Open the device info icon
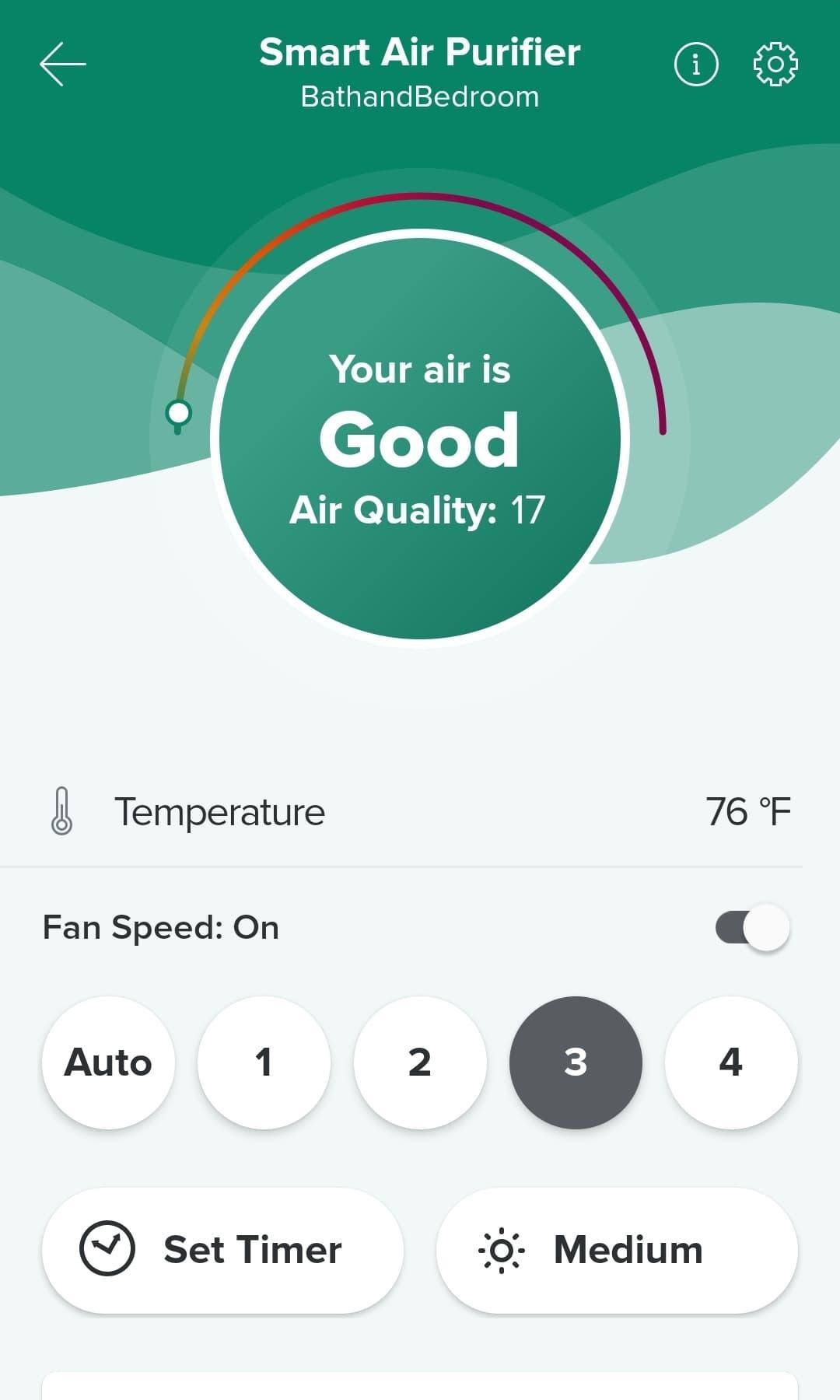Viewport: 840px width, 1400px height. pyautogui.click(x=696, y=64)
